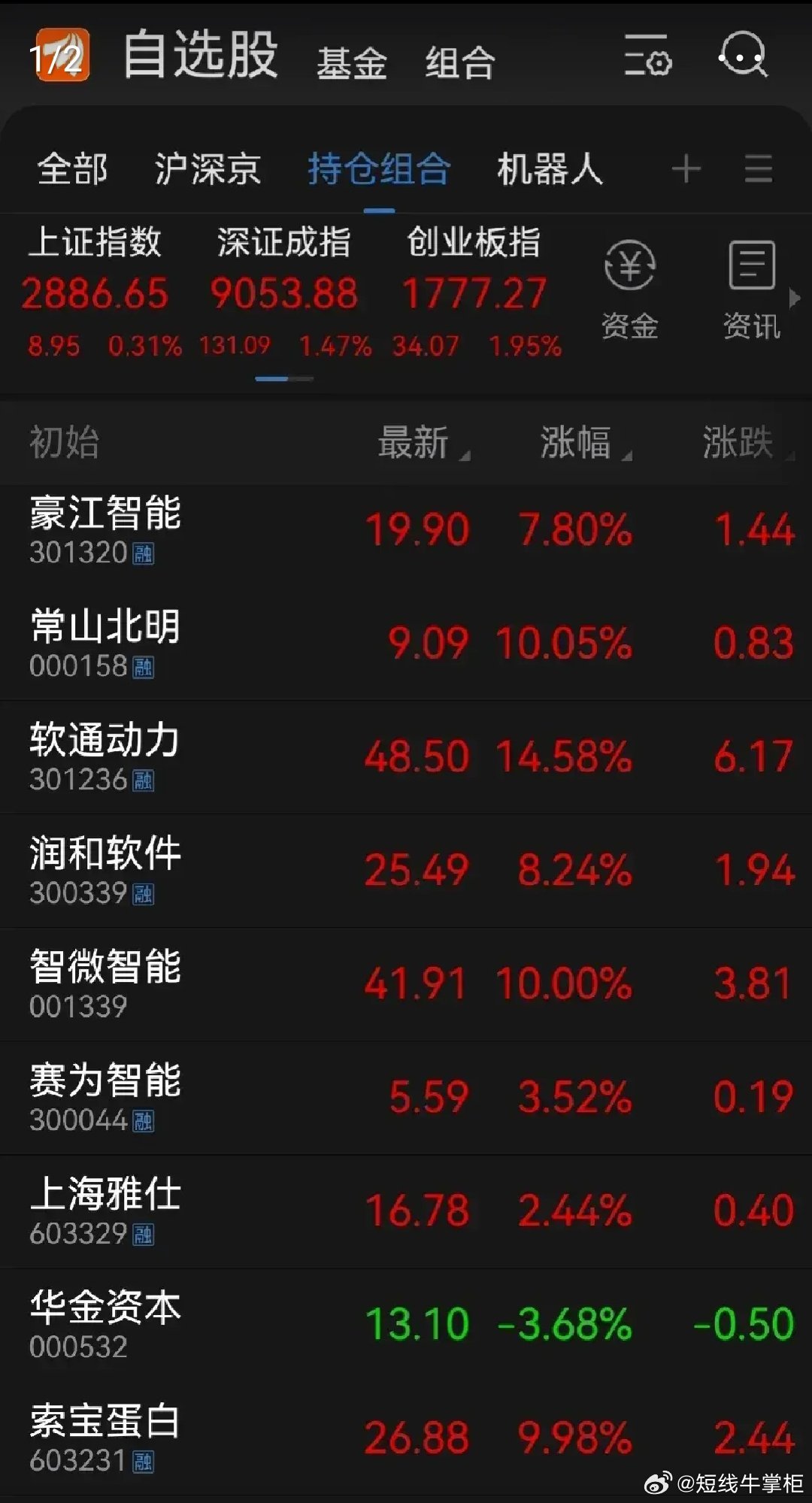
Task: Open the 资讯 news shortcut
Action: [752, 289]
